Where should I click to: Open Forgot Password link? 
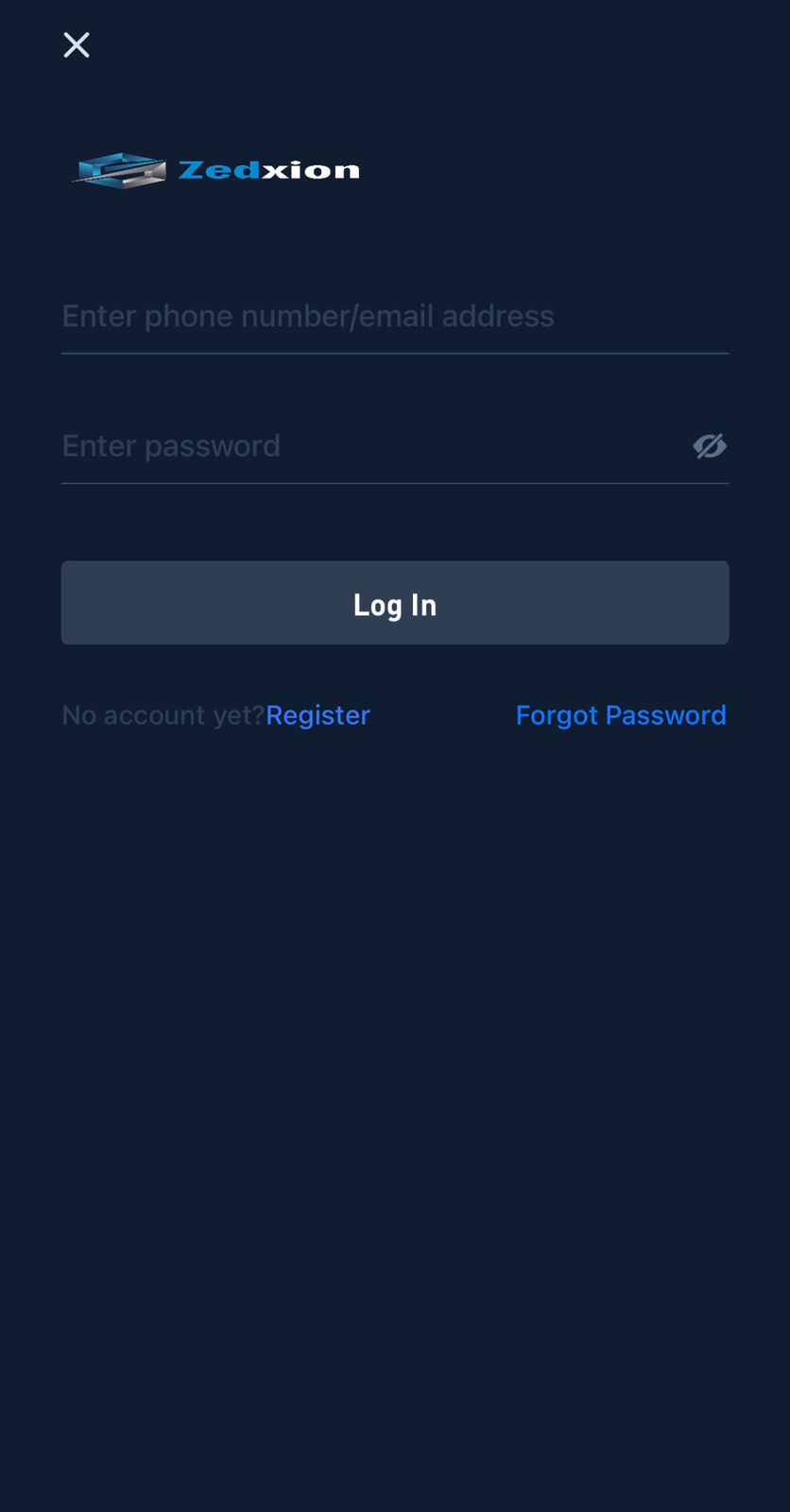621,715
